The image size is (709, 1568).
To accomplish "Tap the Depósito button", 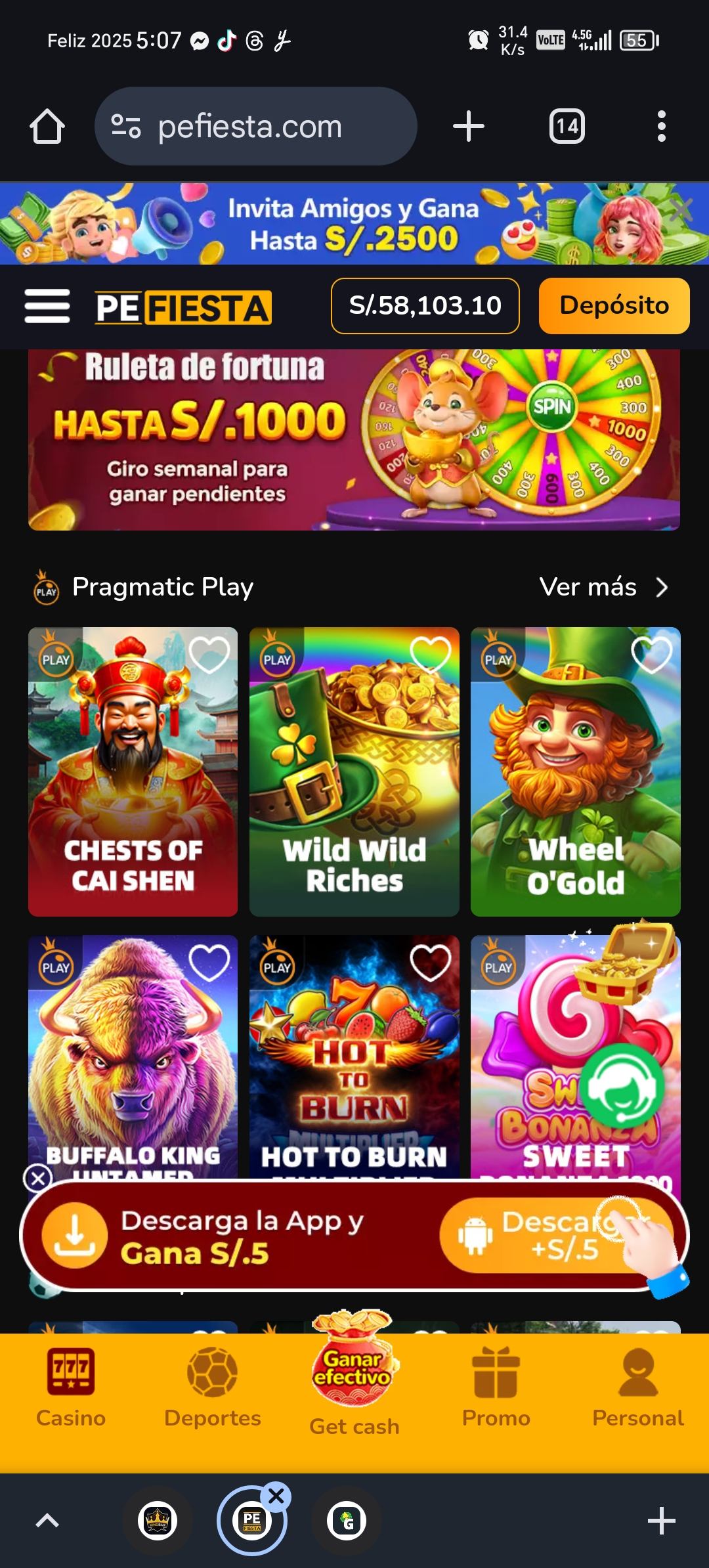I will click(x=614, y=306).
